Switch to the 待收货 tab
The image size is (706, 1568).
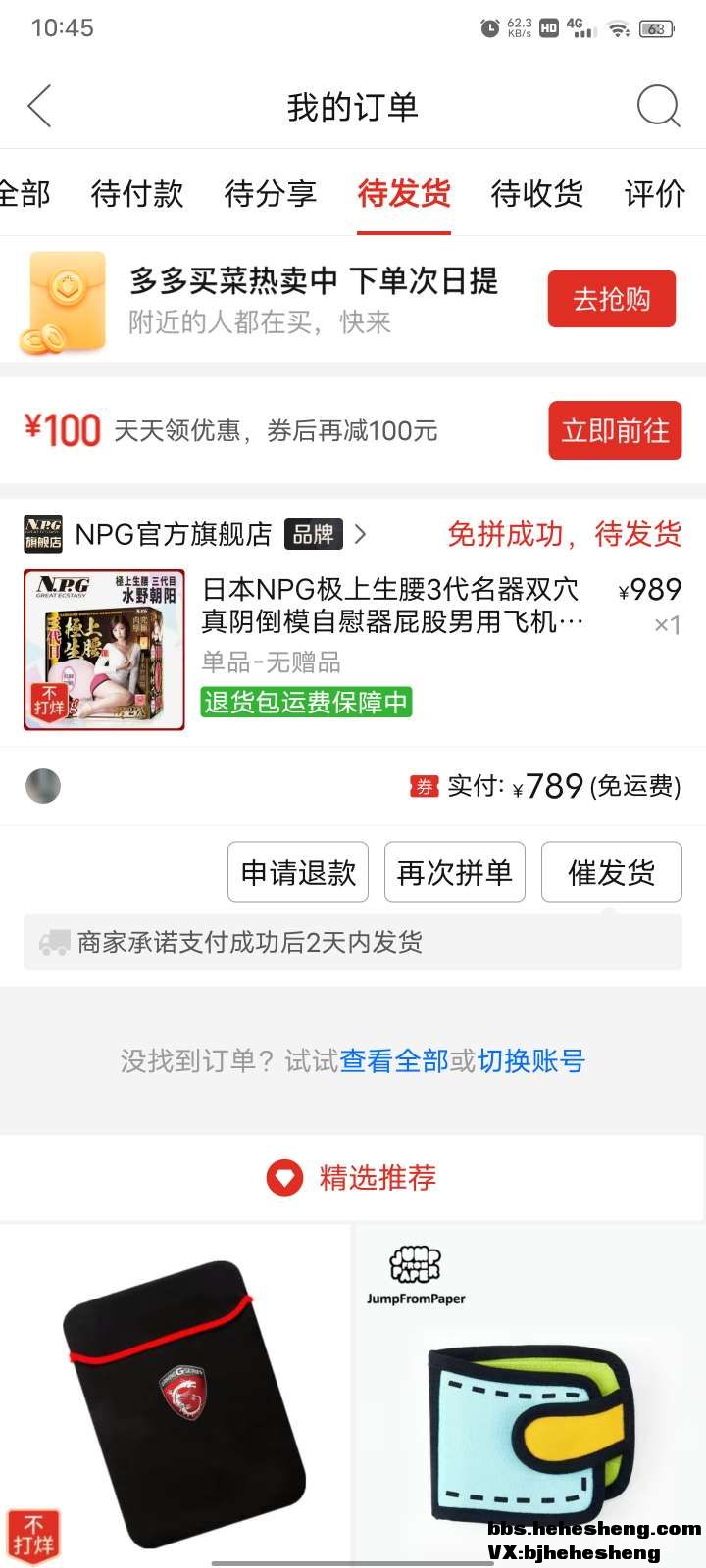(537, 193)
